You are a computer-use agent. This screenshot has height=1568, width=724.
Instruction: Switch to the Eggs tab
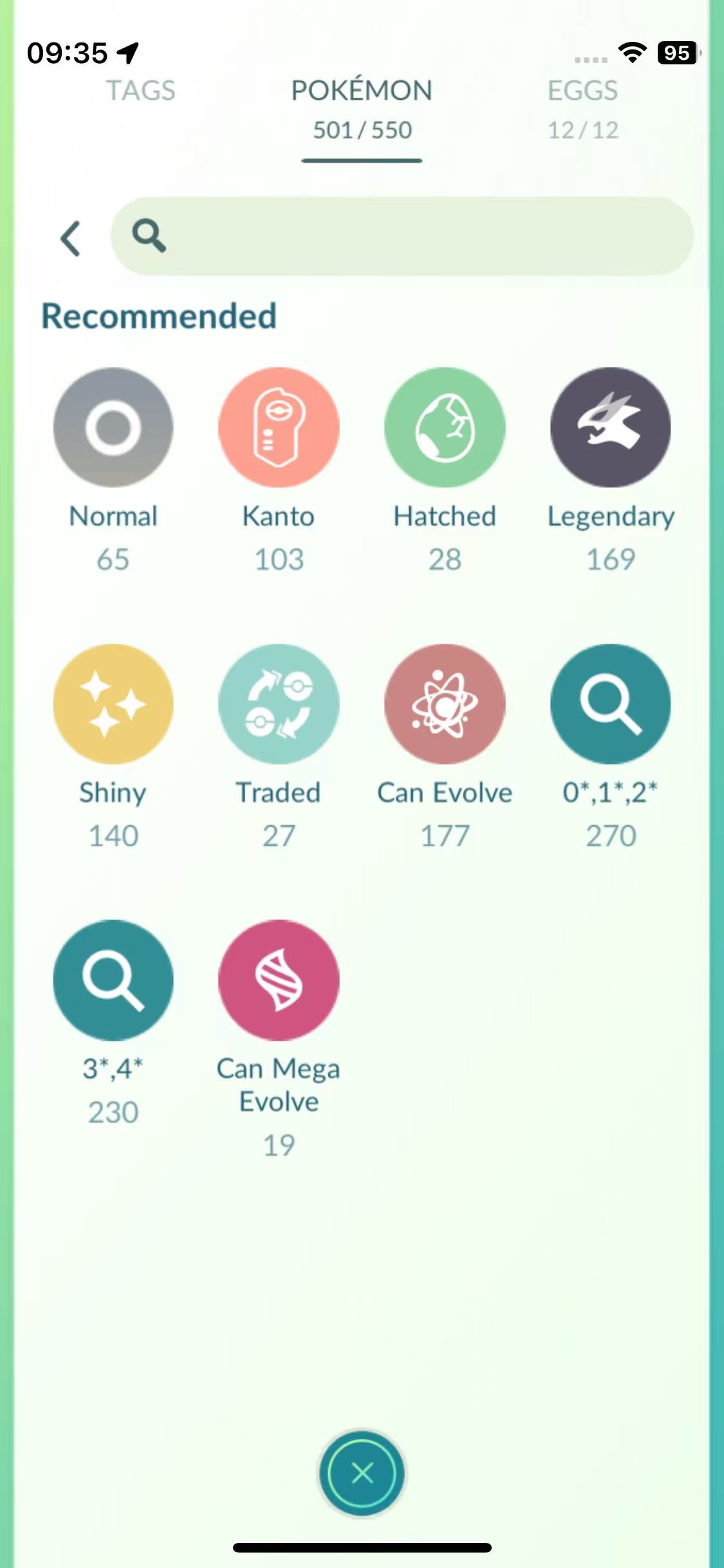pos(582,107)
